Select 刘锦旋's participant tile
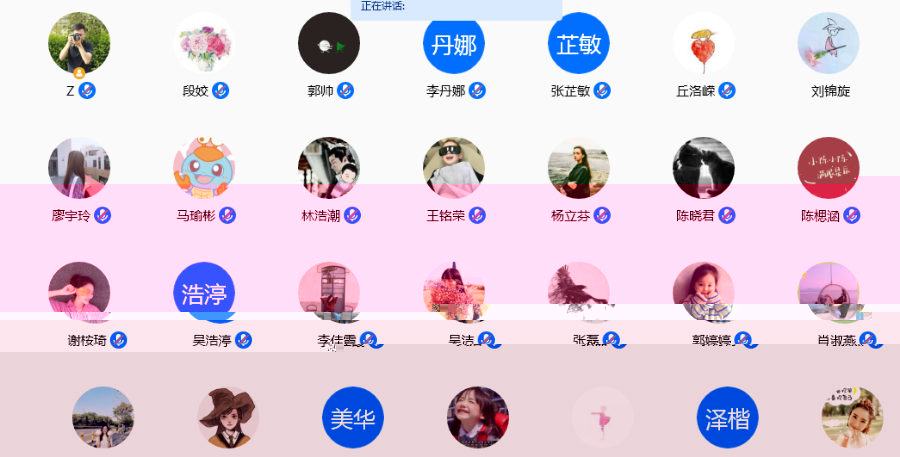 829,44
